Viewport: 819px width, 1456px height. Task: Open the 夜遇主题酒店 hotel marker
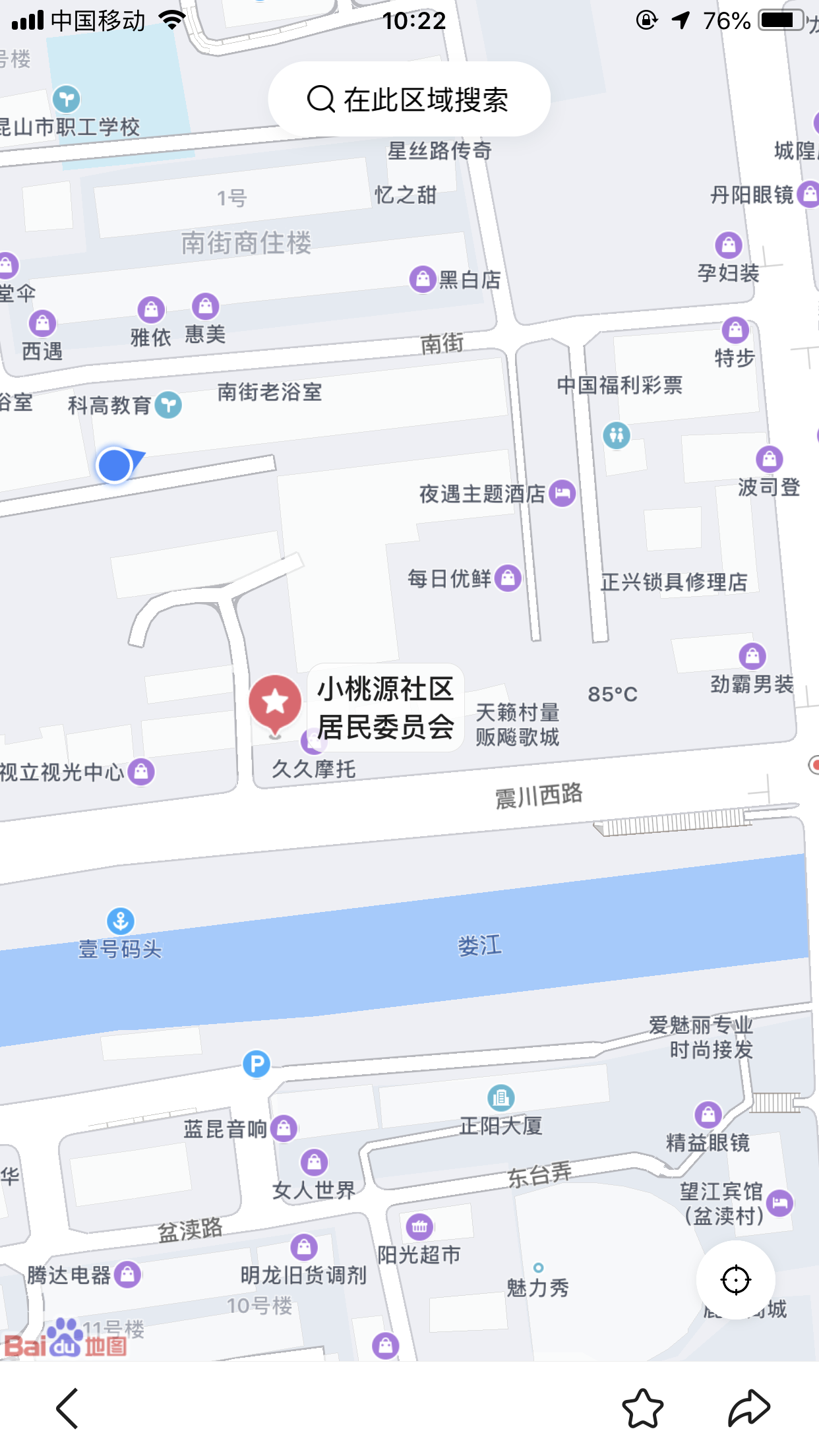562,493
